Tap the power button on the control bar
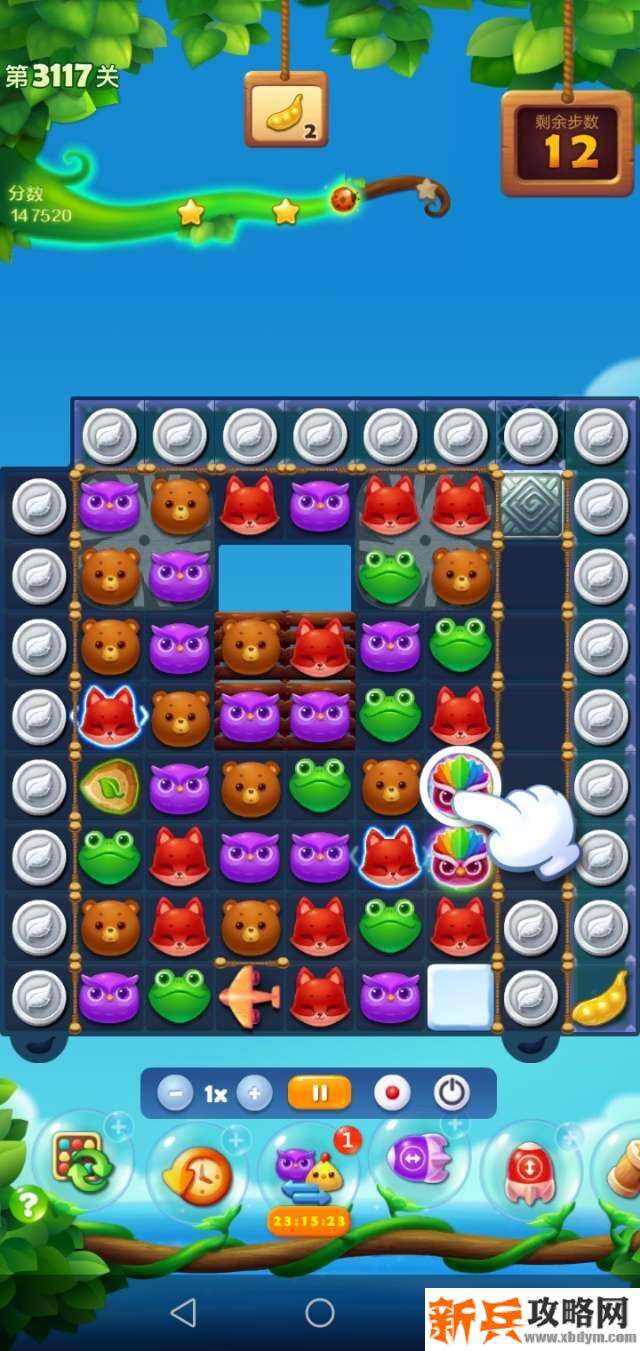Image resolution: width=640 pixels, height=1351 pixels. coord(452,1093)
